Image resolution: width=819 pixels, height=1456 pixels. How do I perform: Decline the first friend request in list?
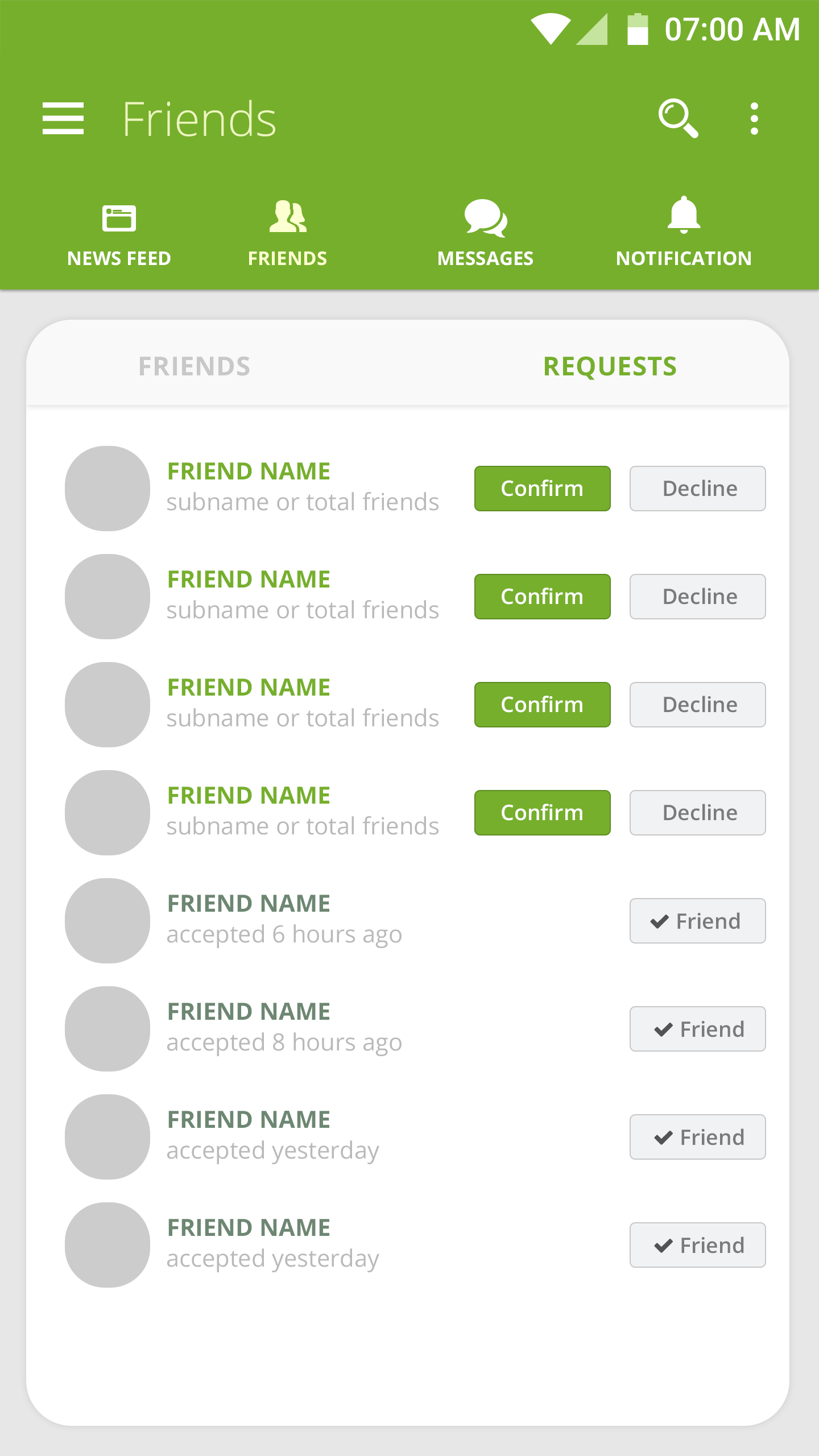(697, 489)
